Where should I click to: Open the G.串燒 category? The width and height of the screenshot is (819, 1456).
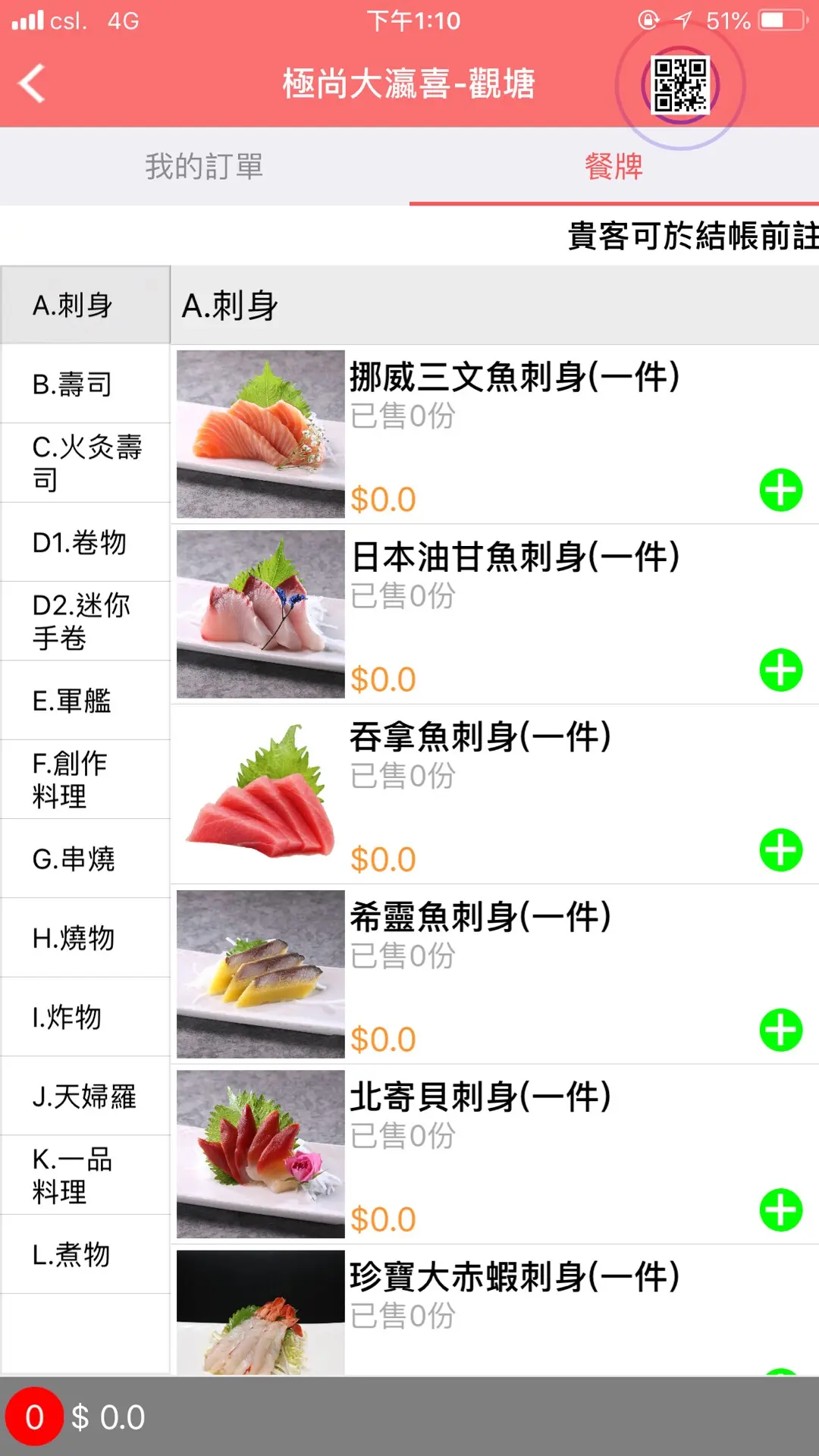pos(85,859)
